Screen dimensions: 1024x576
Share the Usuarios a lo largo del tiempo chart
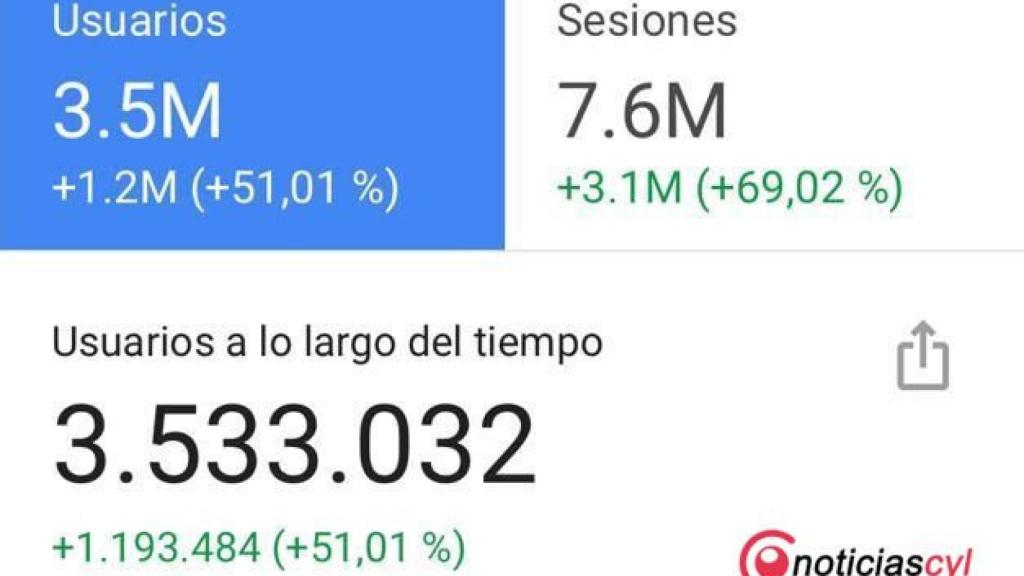coord(921,355)
